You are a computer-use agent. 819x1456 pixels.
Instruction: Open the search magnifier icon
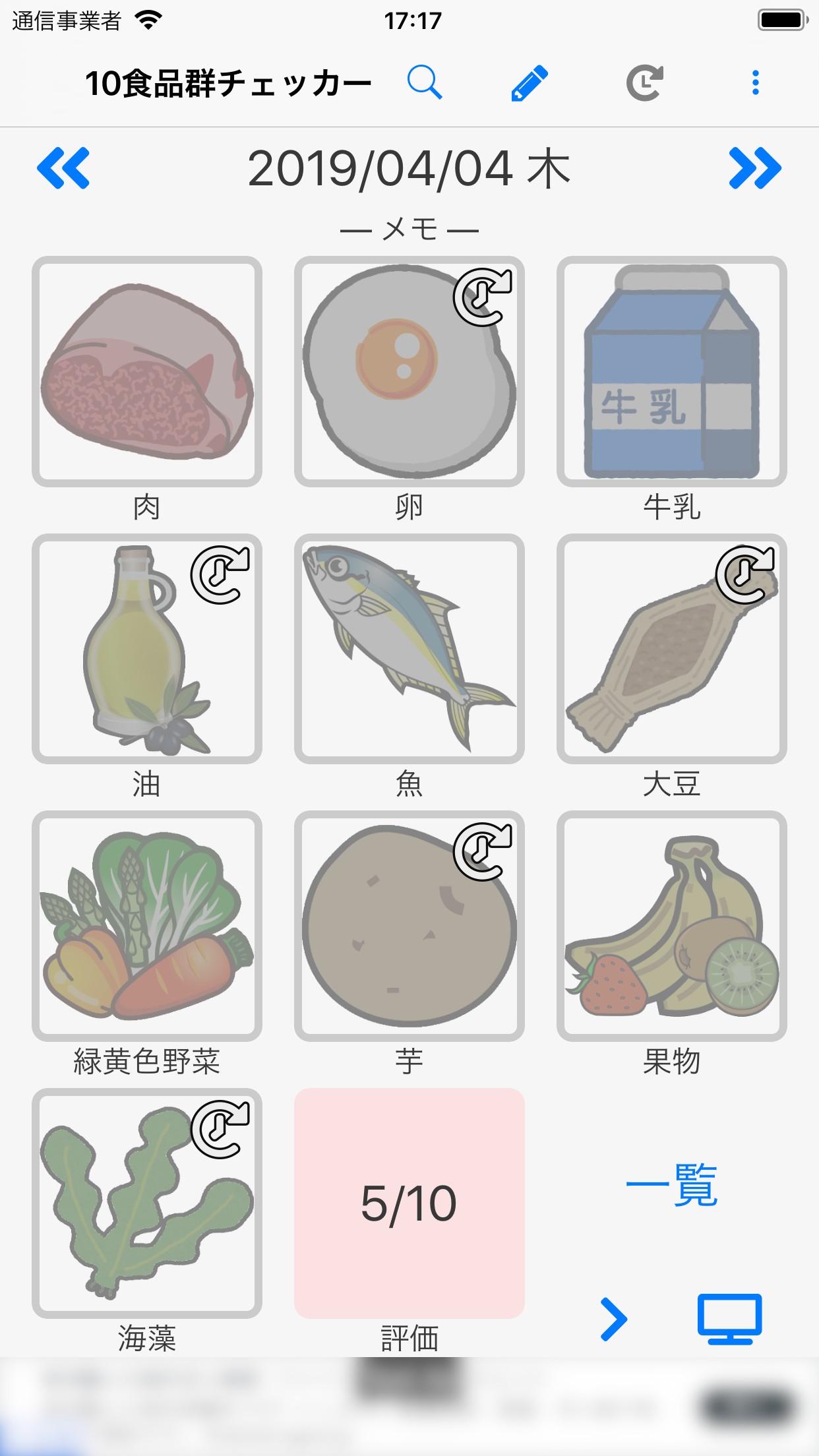(424, 82)
